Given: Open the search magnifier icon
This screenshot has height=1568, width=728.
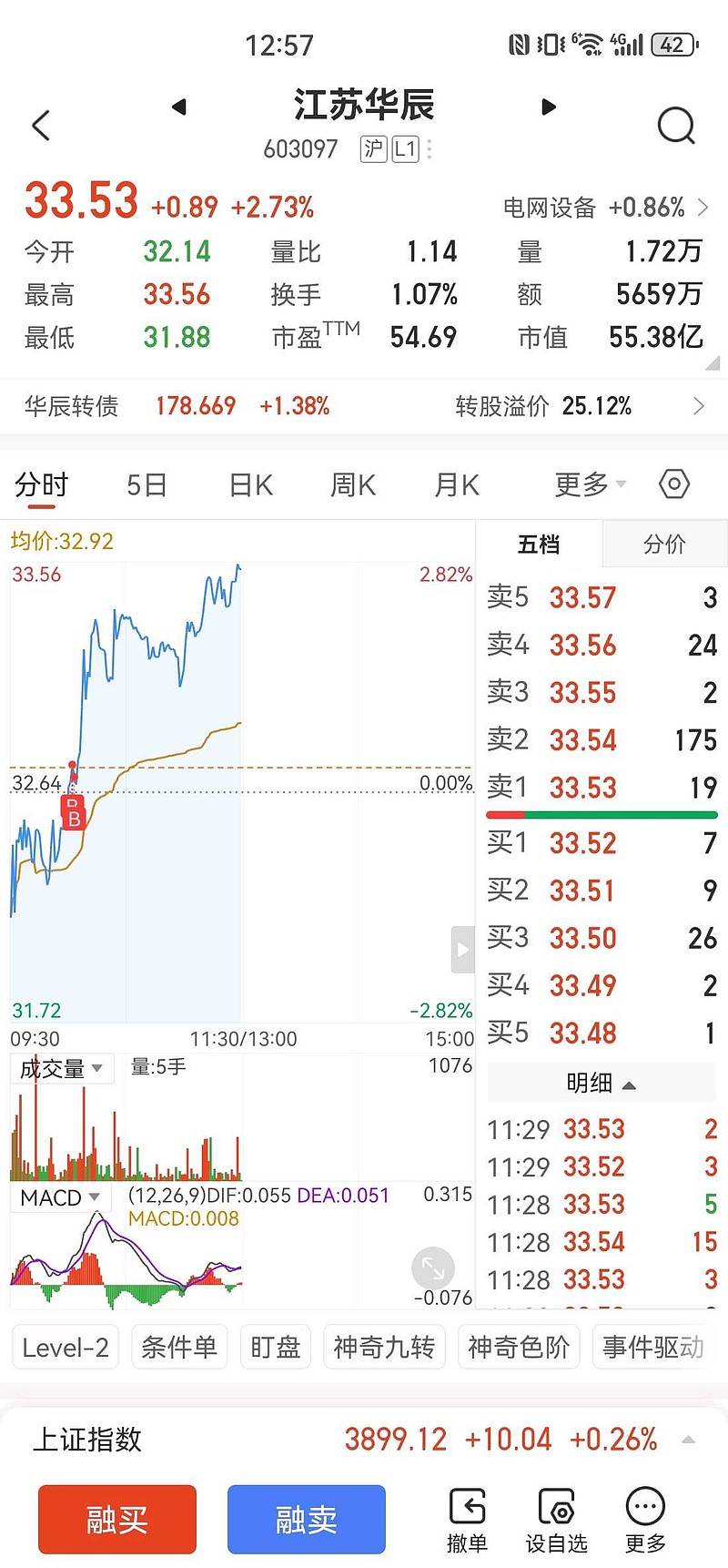Looking at the screenshot, I should pyautogui.click(x=675, y=126).
